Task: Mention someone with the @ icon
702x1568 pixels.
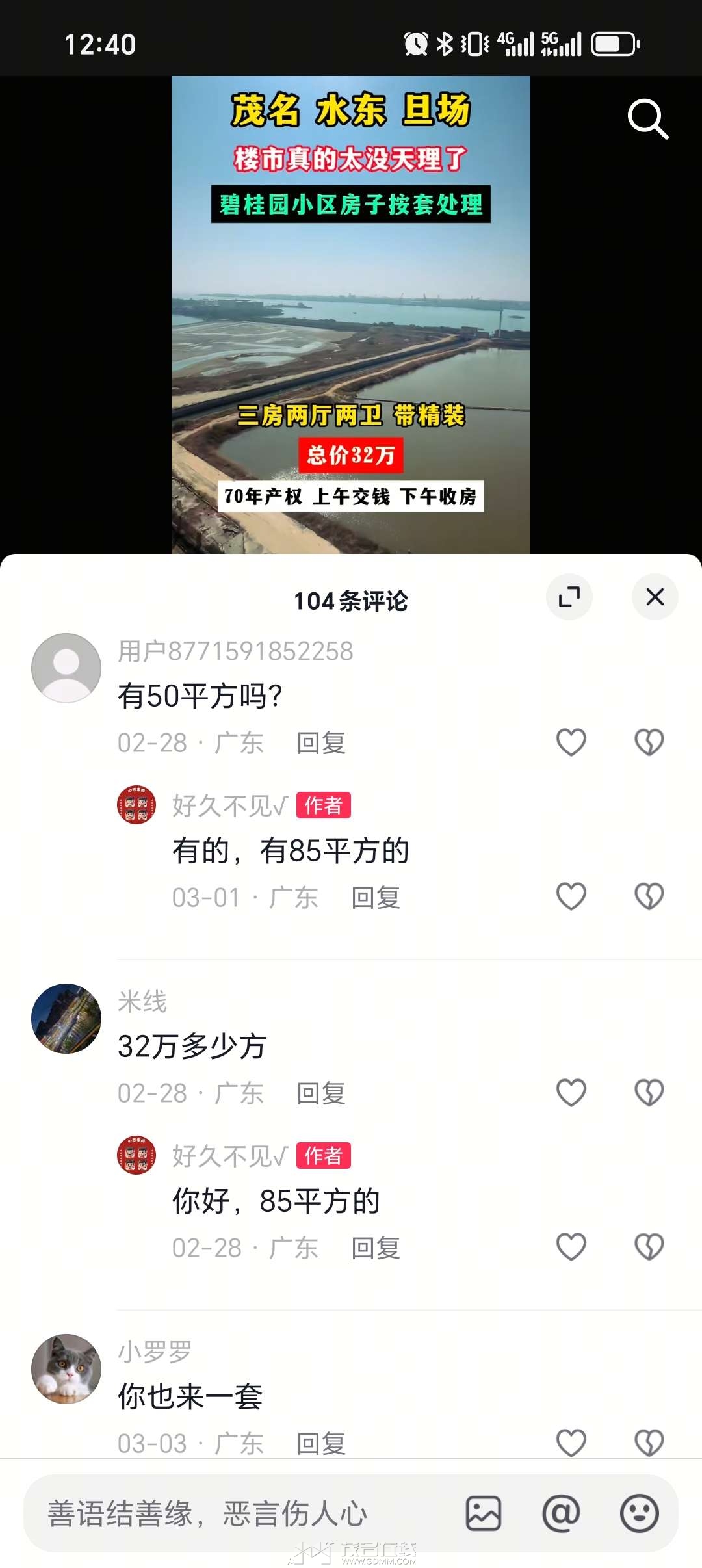Action: pos(561,1513)
